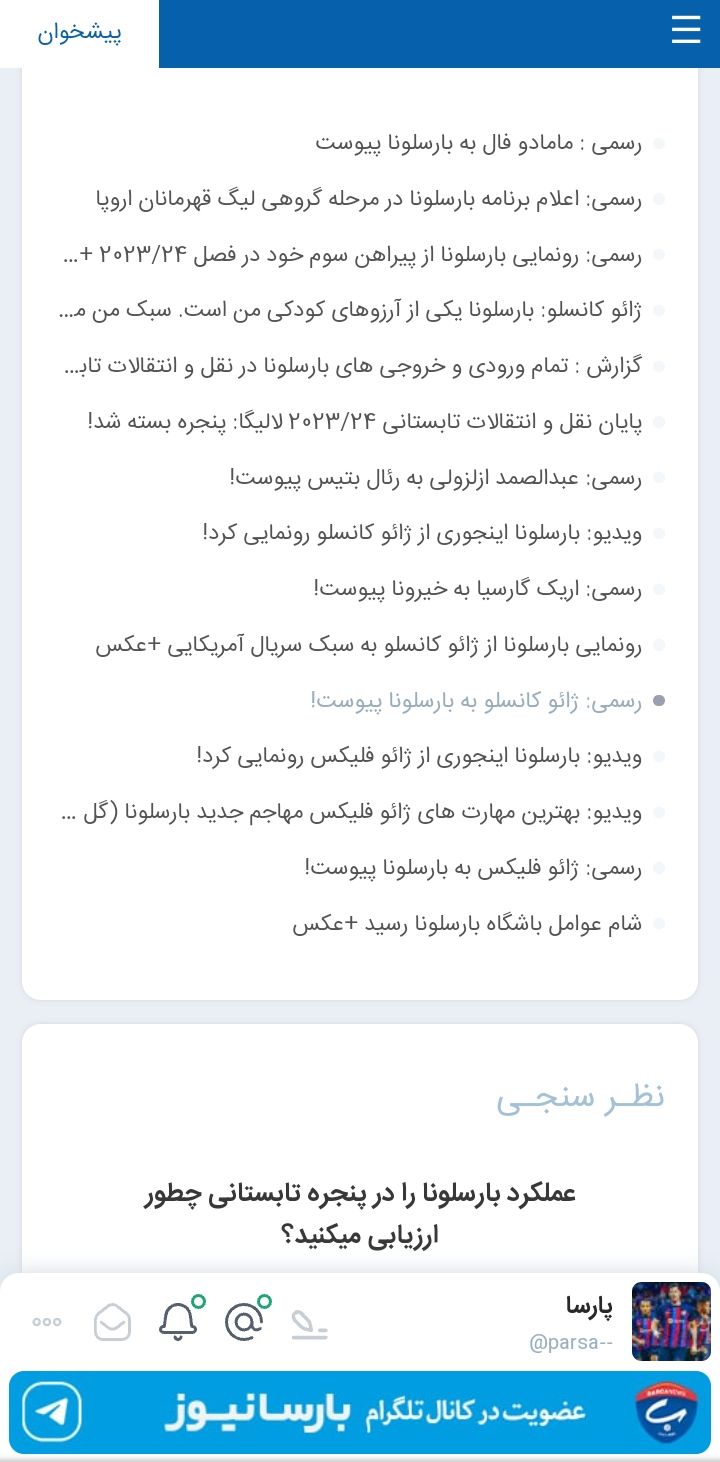This screenshot has height=1462, width=720.
Task: Switch to the پیشخوان tab
Action: 80,34
